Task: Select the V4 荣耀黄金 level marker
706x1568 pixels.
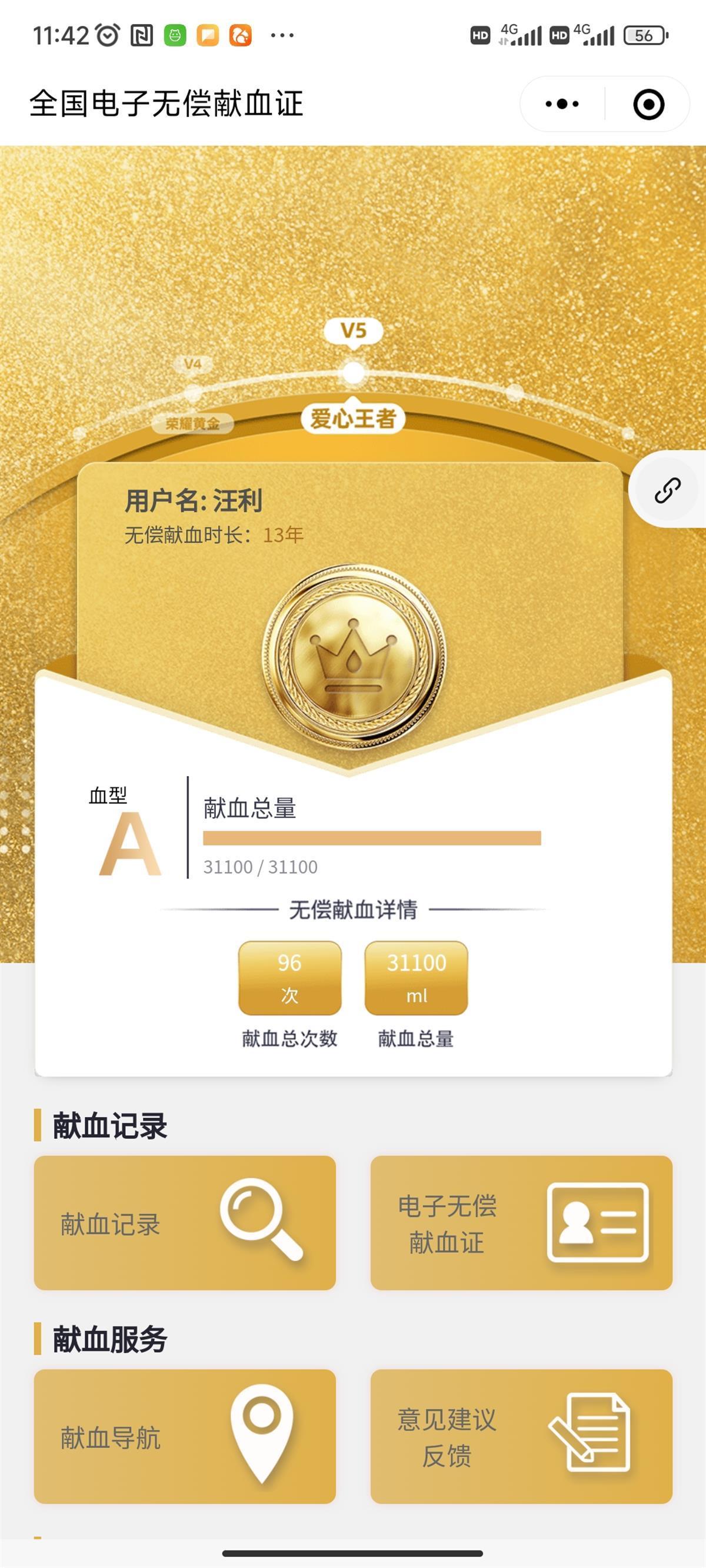Action: coord(192,393)
